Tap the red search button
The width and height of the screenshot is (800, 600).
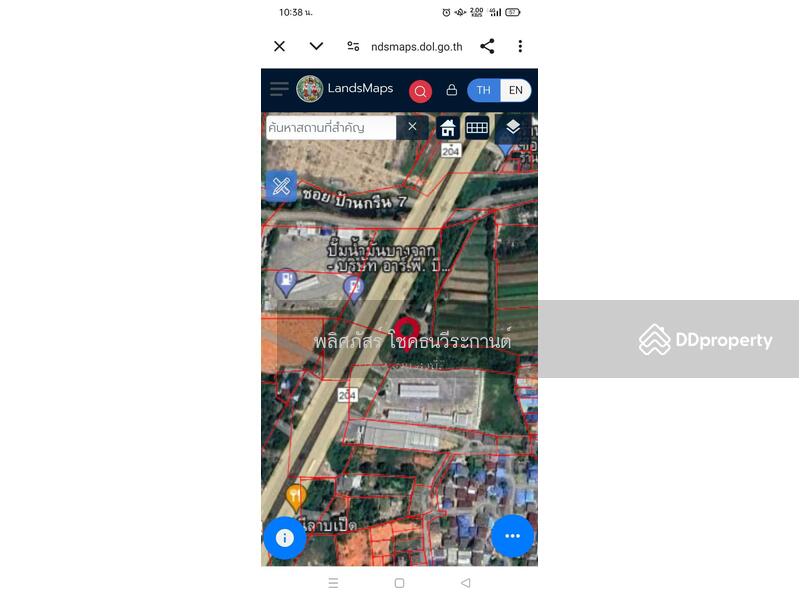click(421, 91)
